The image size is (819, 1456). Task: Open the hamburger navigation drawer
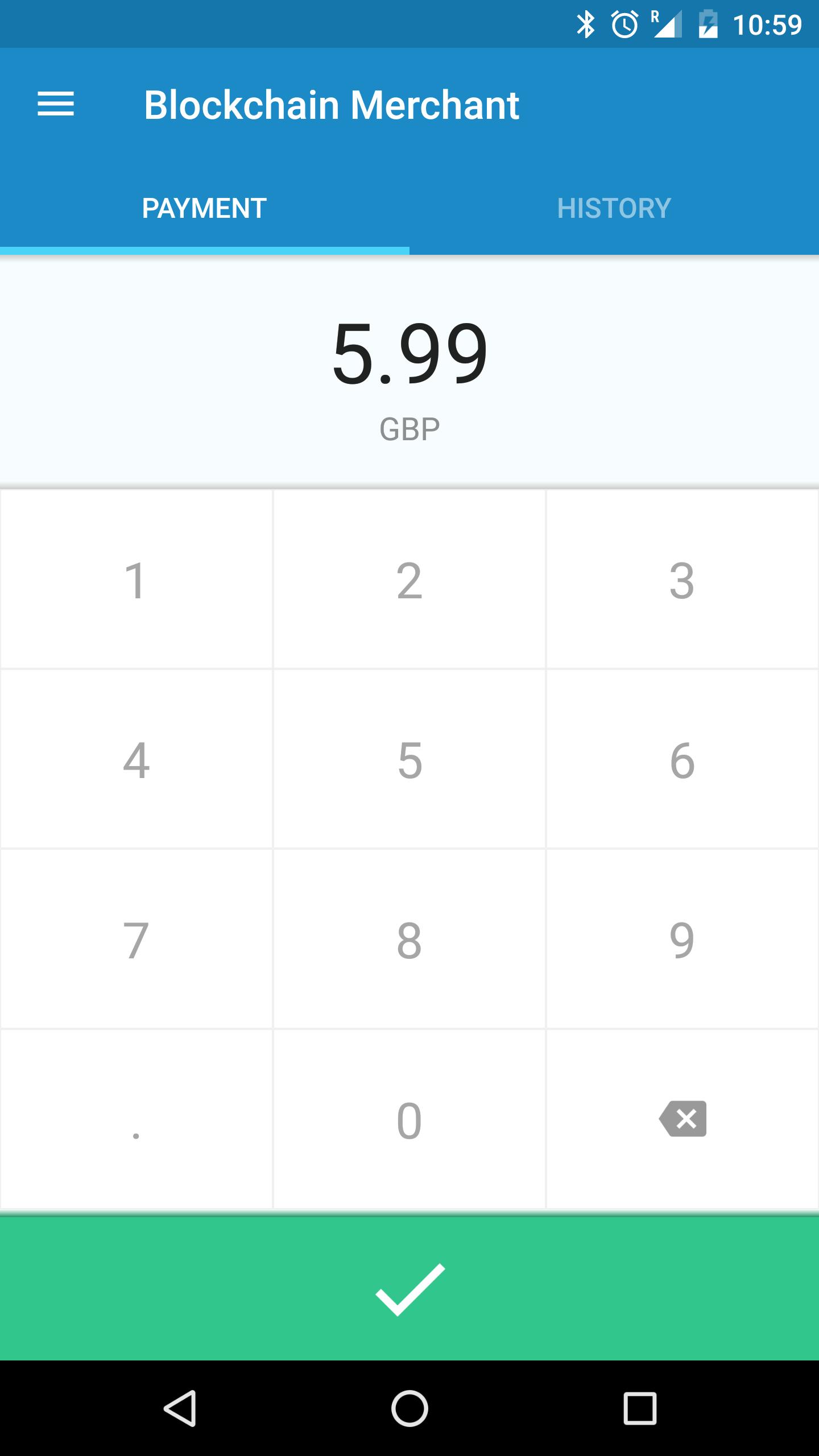56,105
